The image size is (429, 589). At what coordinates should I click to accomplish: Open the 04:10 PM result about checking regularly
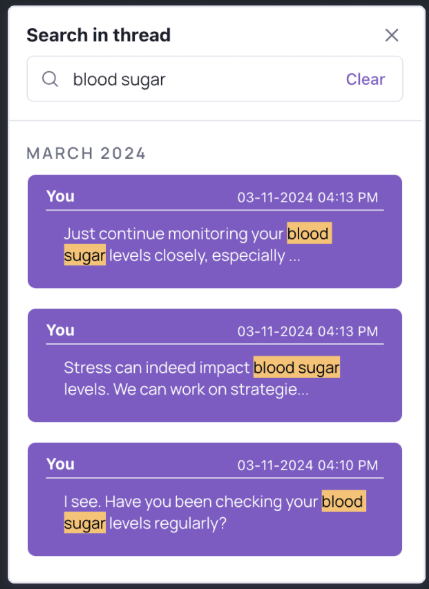[214, 499]
